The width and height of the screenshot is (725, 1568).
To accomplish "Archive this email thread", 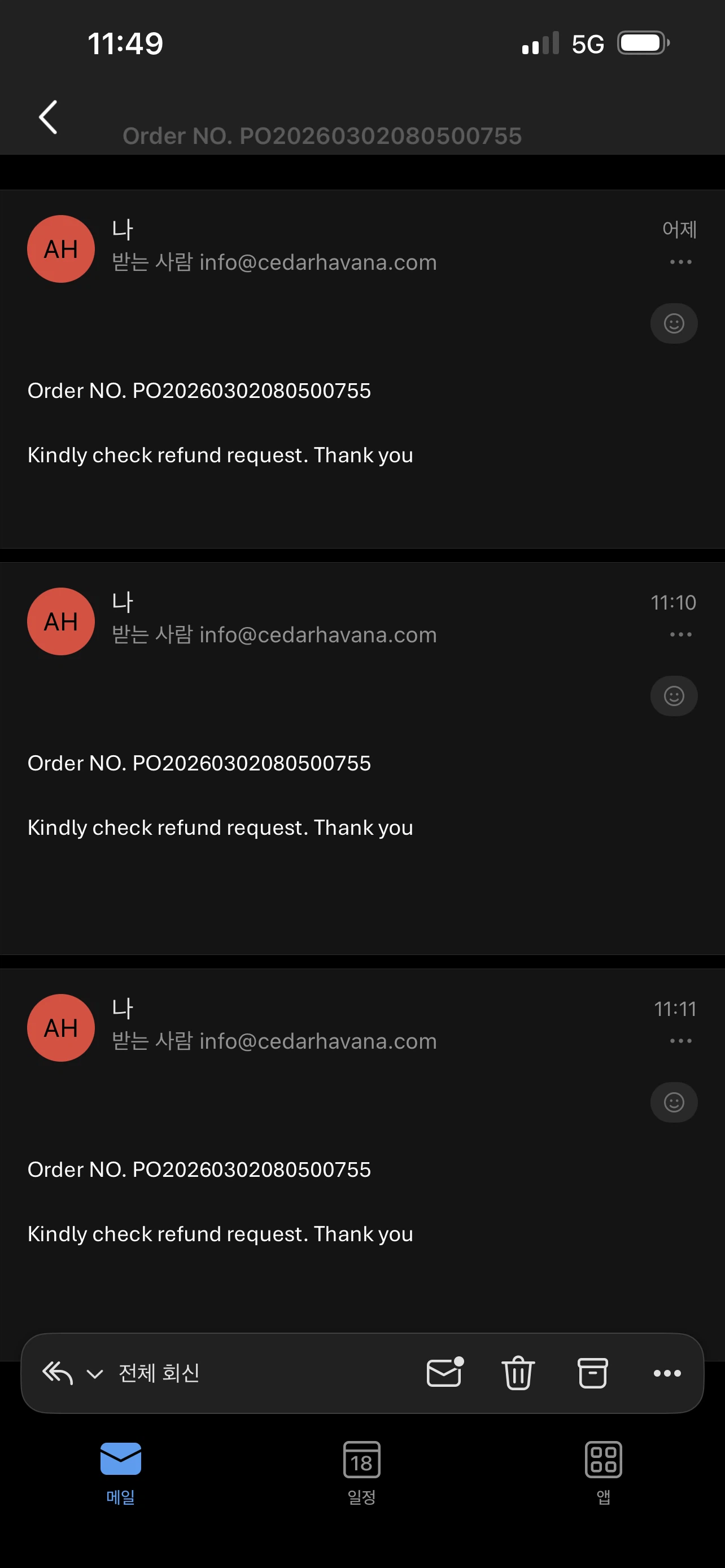I will (592, 1373).
